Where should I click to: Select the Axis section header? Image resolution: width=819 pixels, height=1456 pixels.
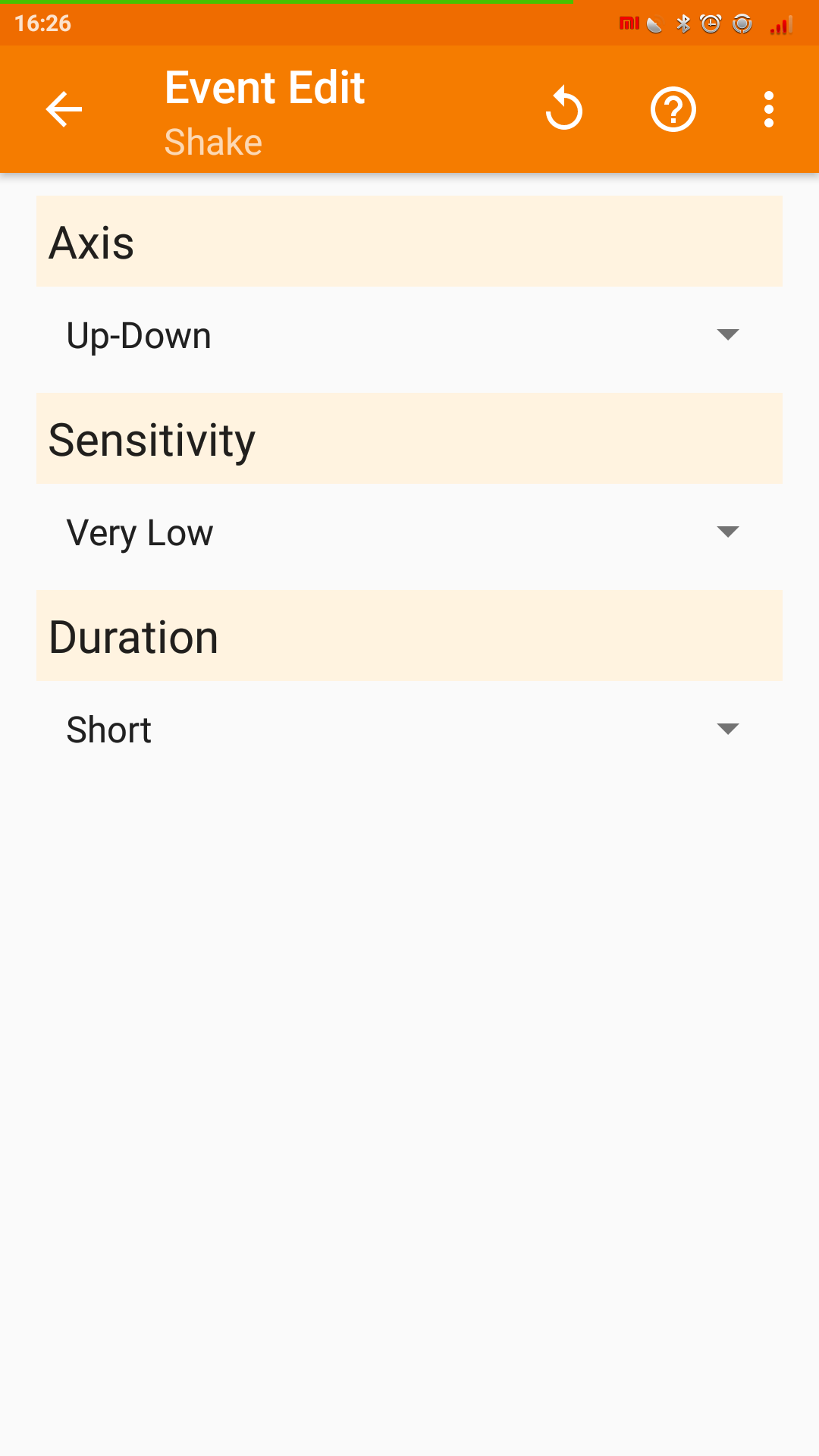coord(92,242)
